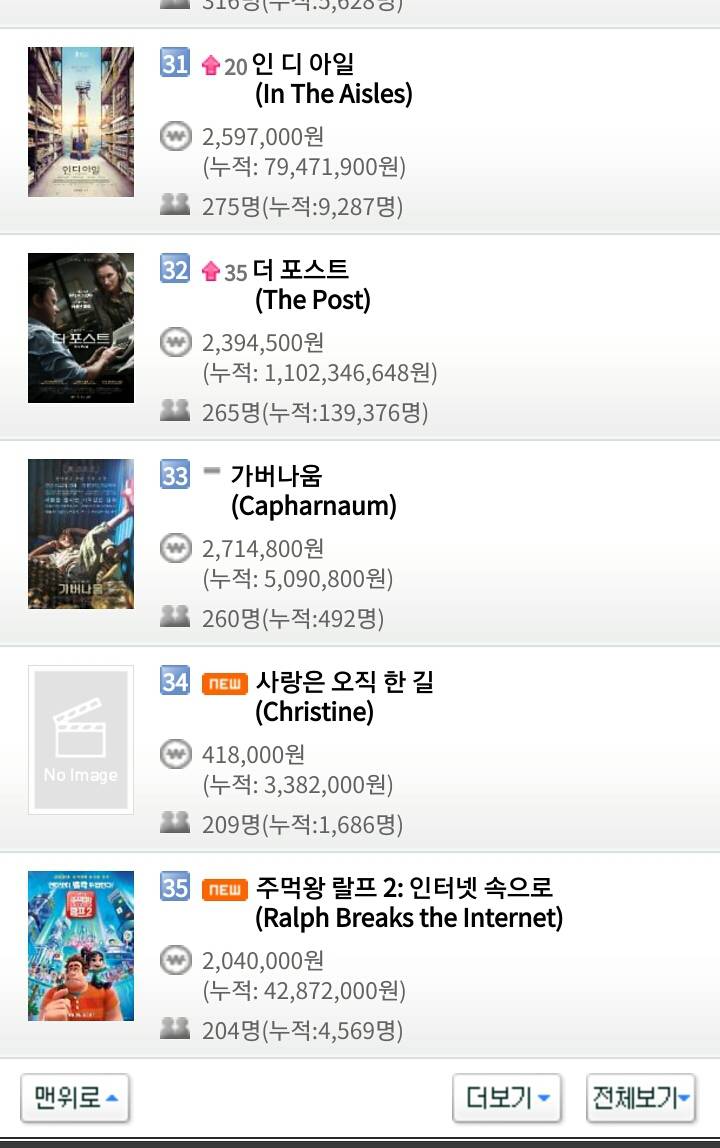Click the won icon beside Capharnaum's revenue
Screen dimensions: 720x1148
(174, 549)
